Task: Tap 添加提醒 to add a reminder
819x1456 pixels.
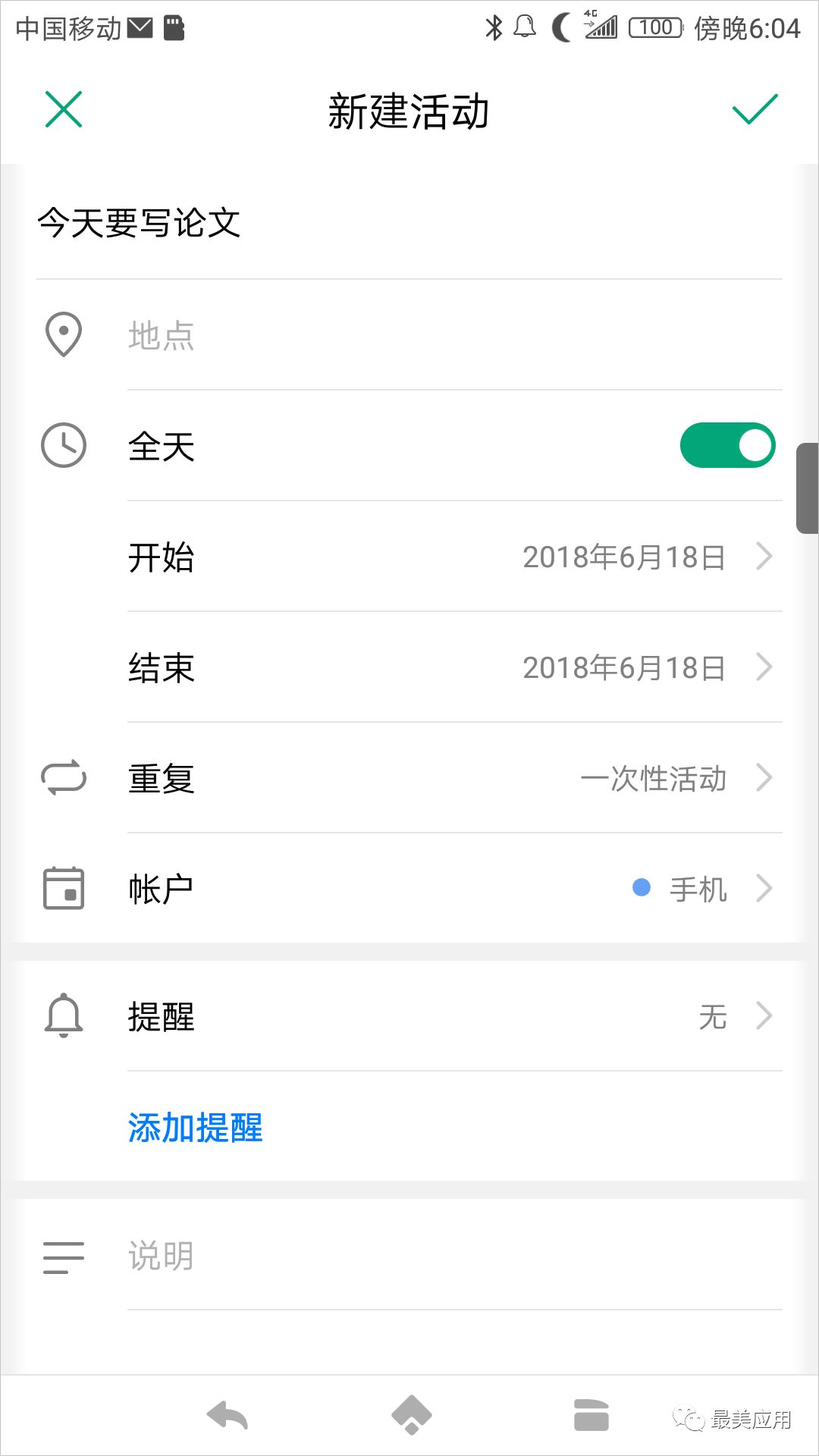Action: click(195, 1128)
